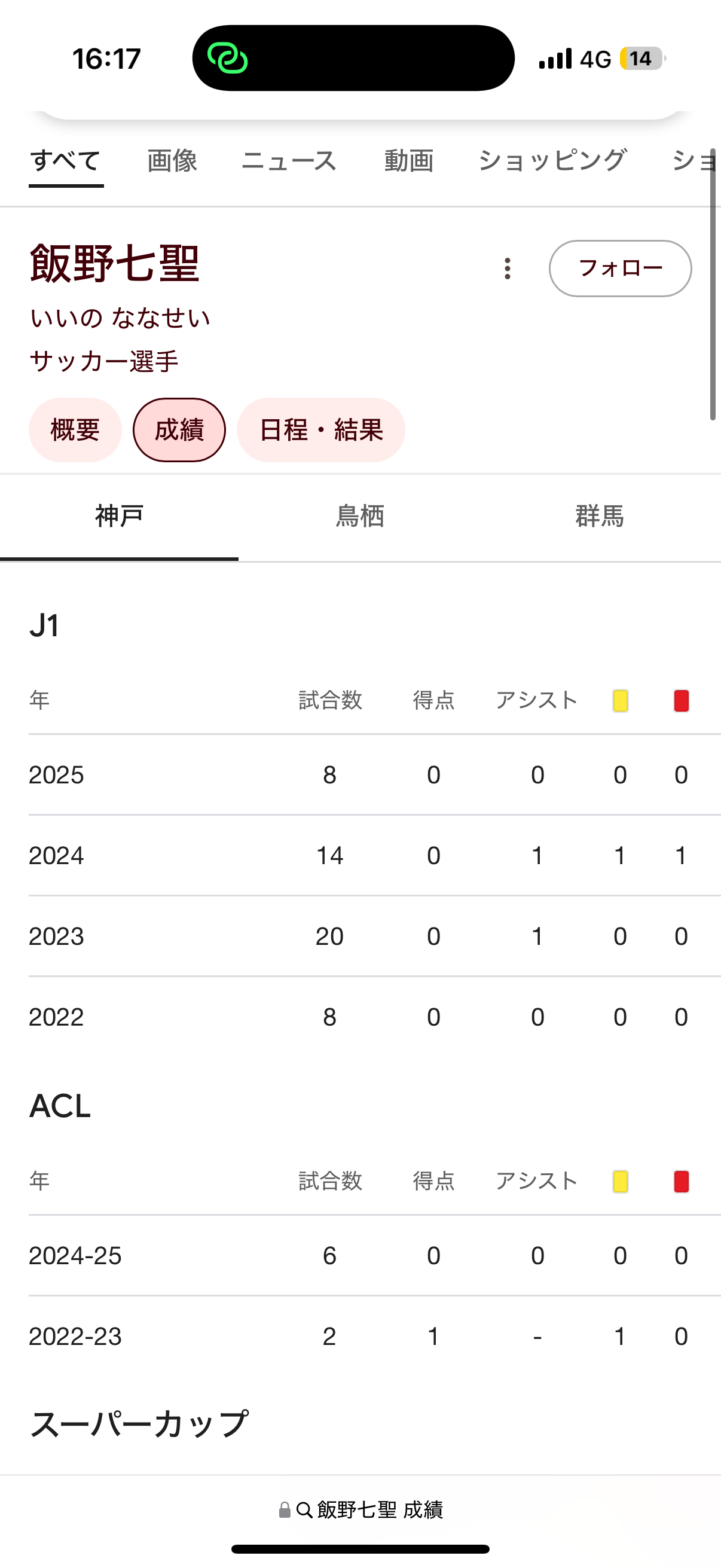Switch to the 画像 search tab
Image resolution: width=721 pixels, height=1568 pixels.
tap(172, 161)
